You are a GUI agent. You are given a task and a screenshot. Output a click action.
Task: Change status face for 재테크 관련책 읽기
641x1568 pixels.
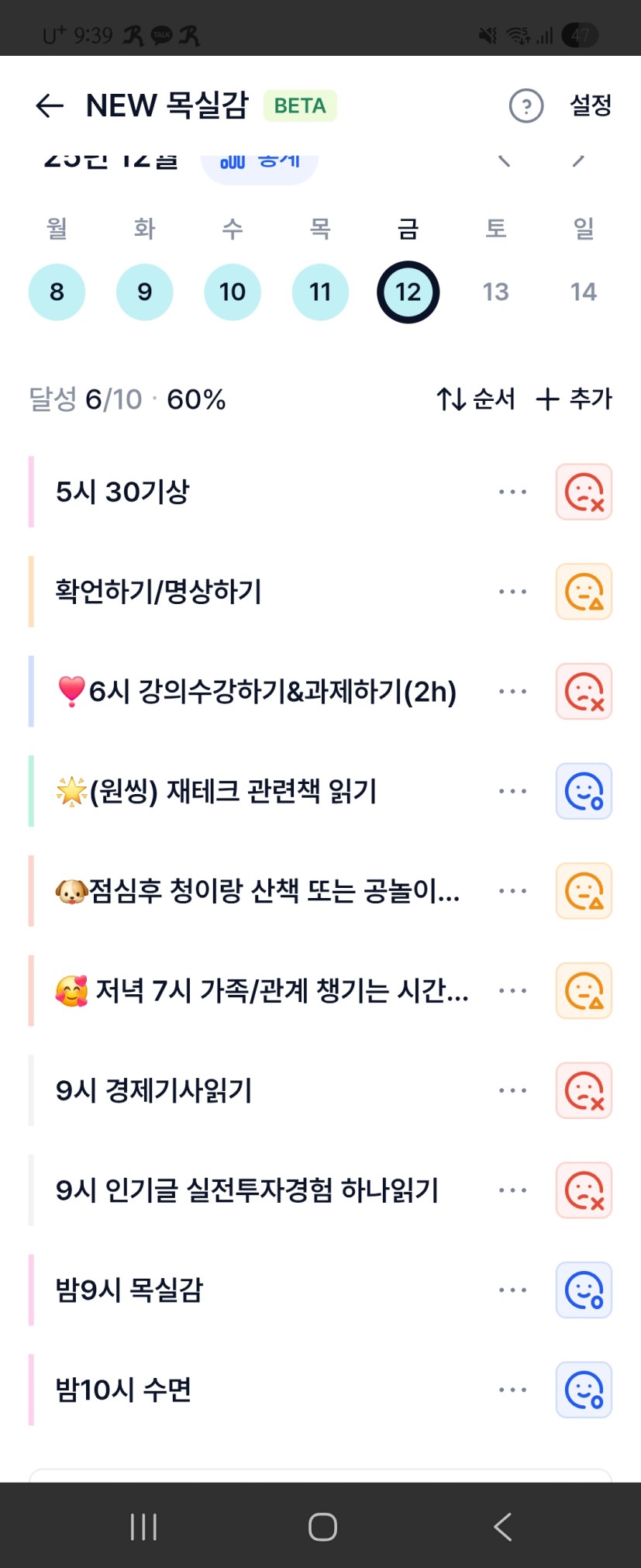point(584,791)
